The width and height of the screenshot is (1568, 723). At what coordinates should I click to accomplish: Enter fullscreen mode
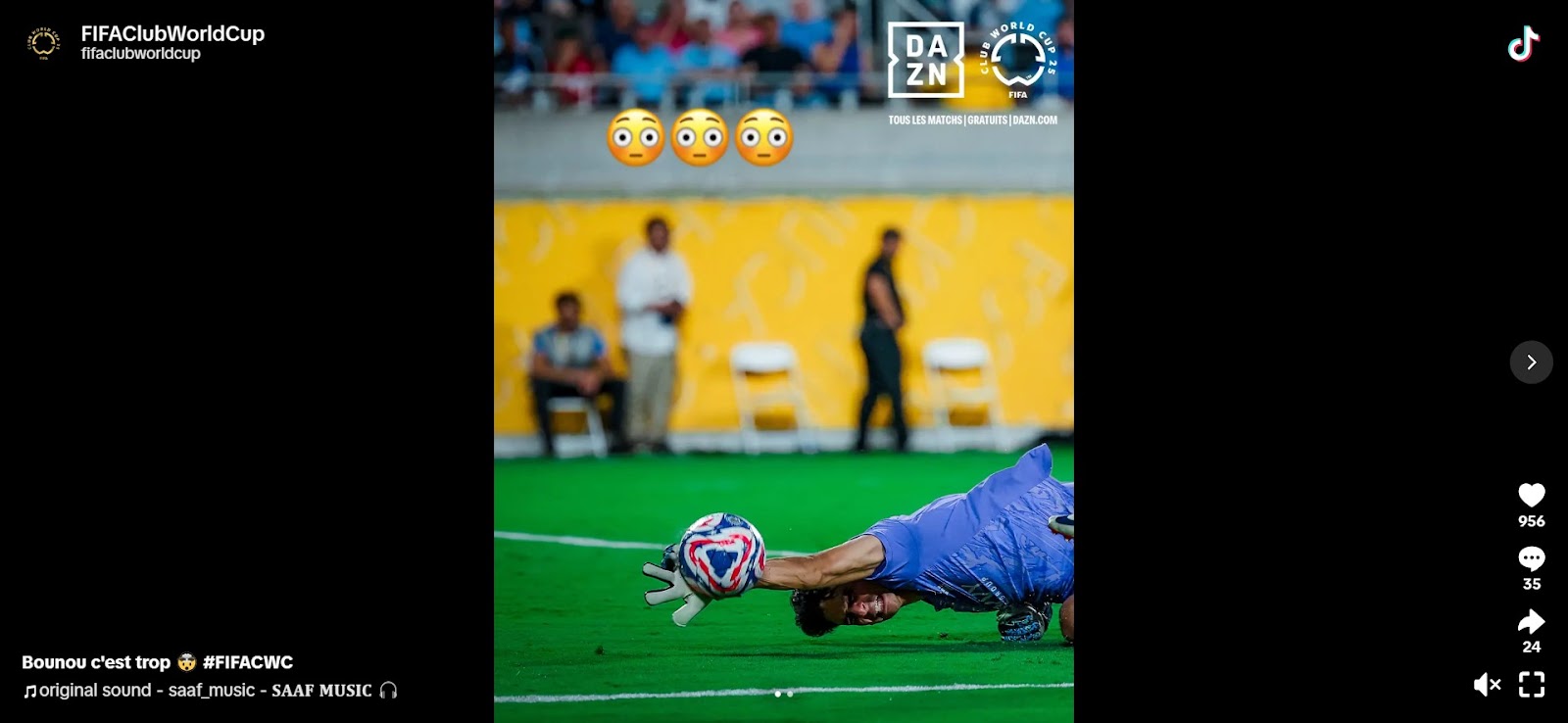pyautogui.click(x=1532, y=684)
